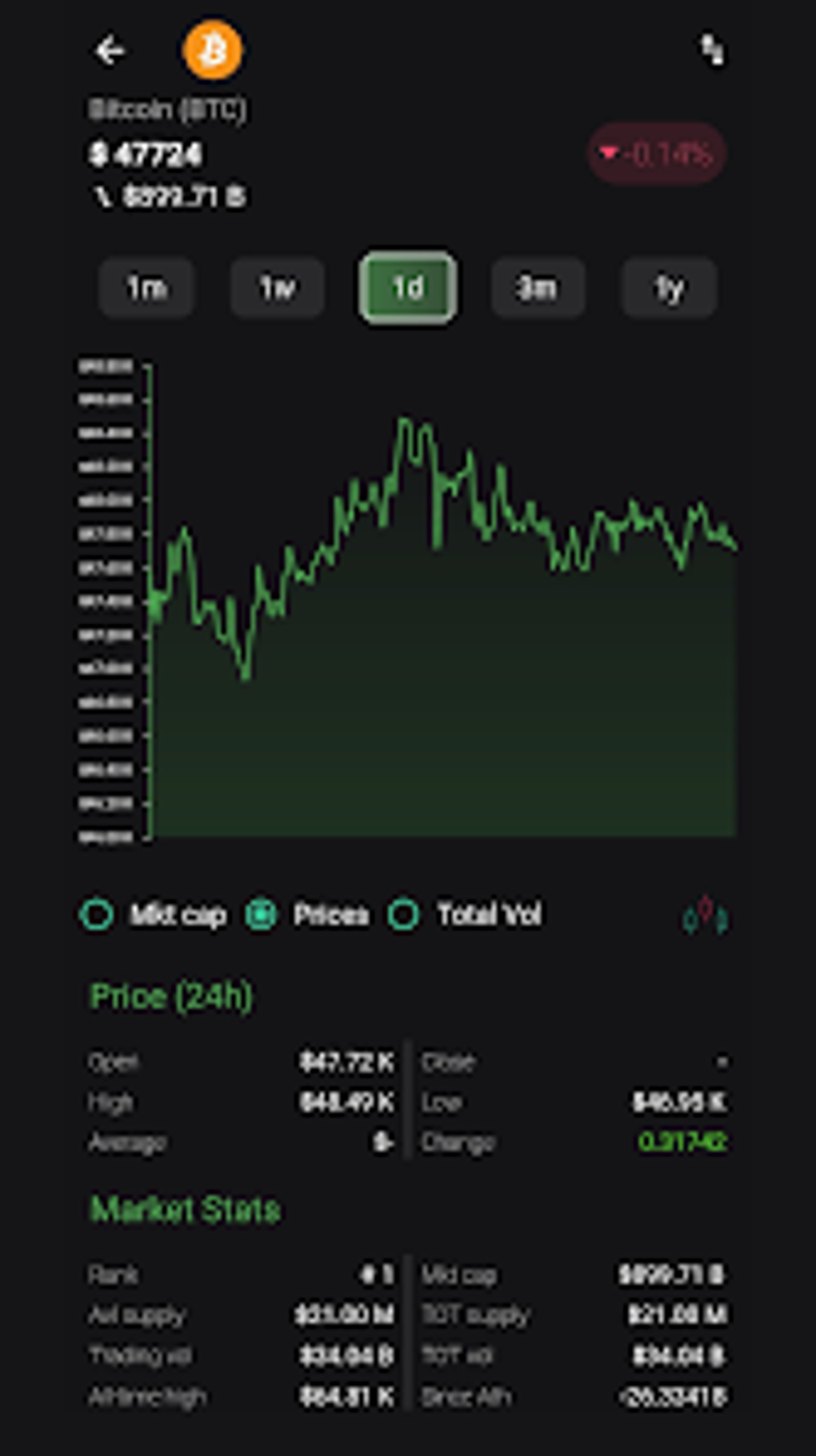Select the Mkt cap chart option
The image size is (816, 1456).
[98, 914]
